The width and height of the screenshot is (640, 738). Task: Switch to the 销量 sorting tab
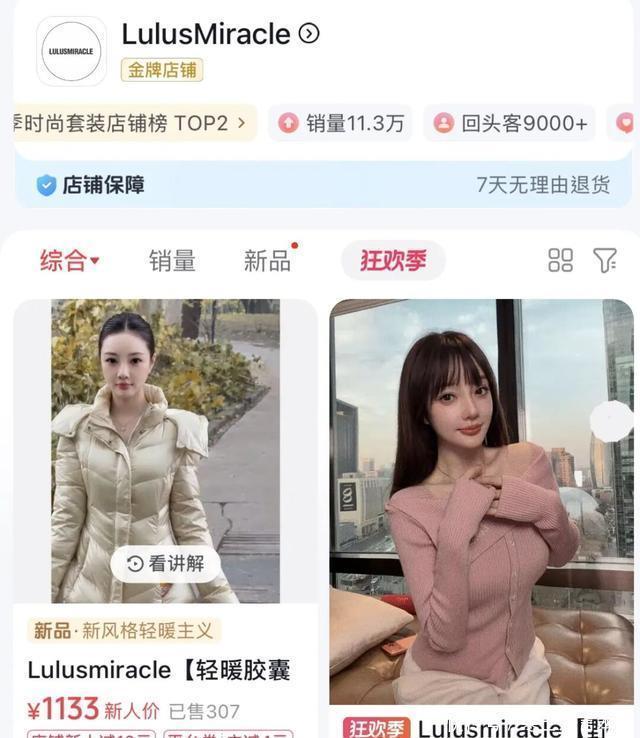click(172, 261)
